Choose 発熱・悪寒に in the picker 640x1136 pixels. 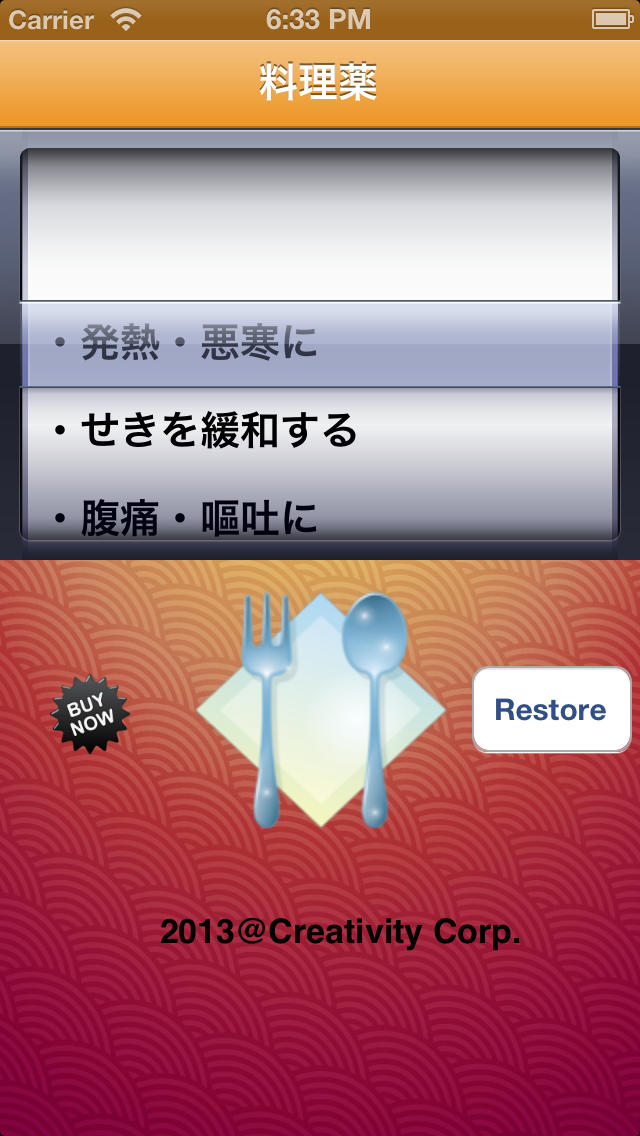tap(198, 344)
